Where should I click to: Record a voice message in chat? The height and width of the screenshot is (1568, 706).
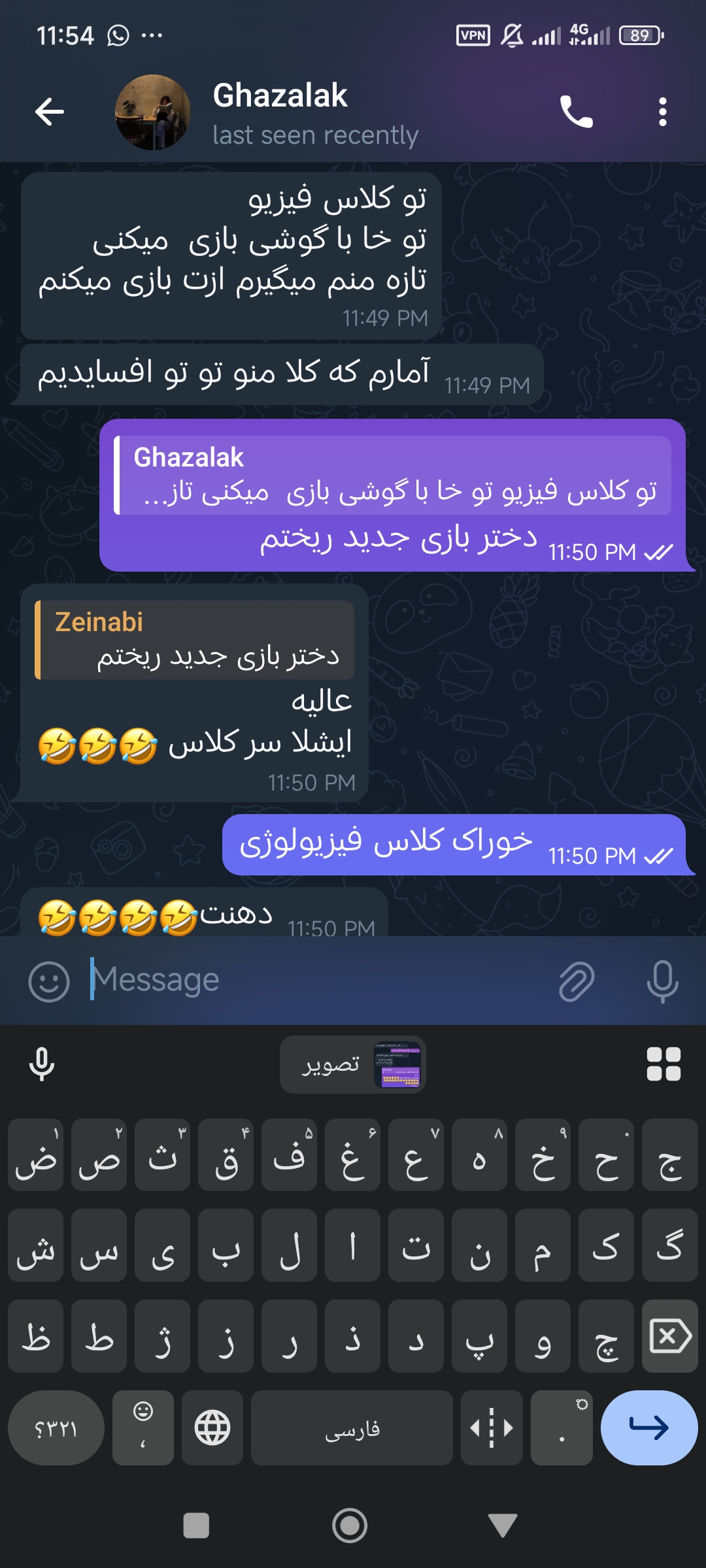(662, 981)
